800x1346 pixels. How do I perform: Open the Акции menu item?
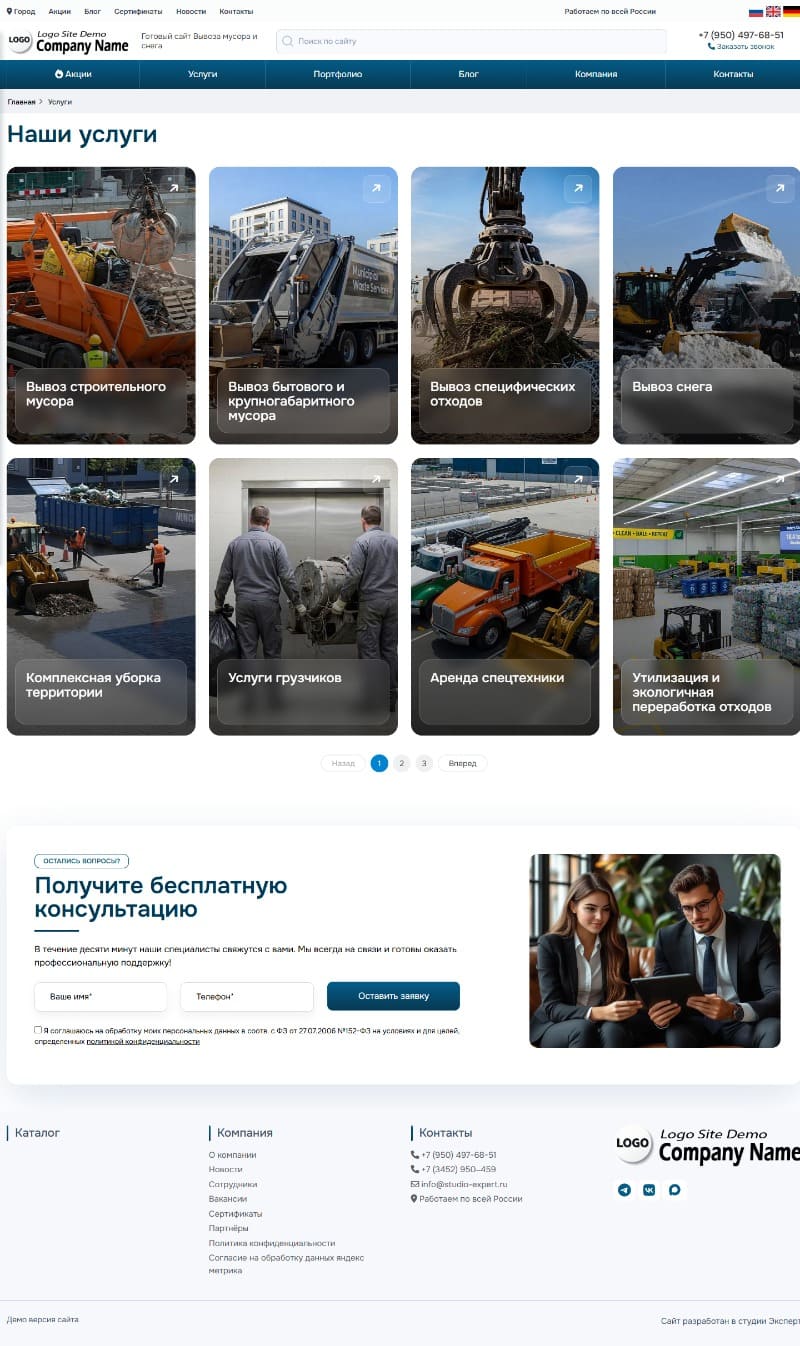point(73,74)
